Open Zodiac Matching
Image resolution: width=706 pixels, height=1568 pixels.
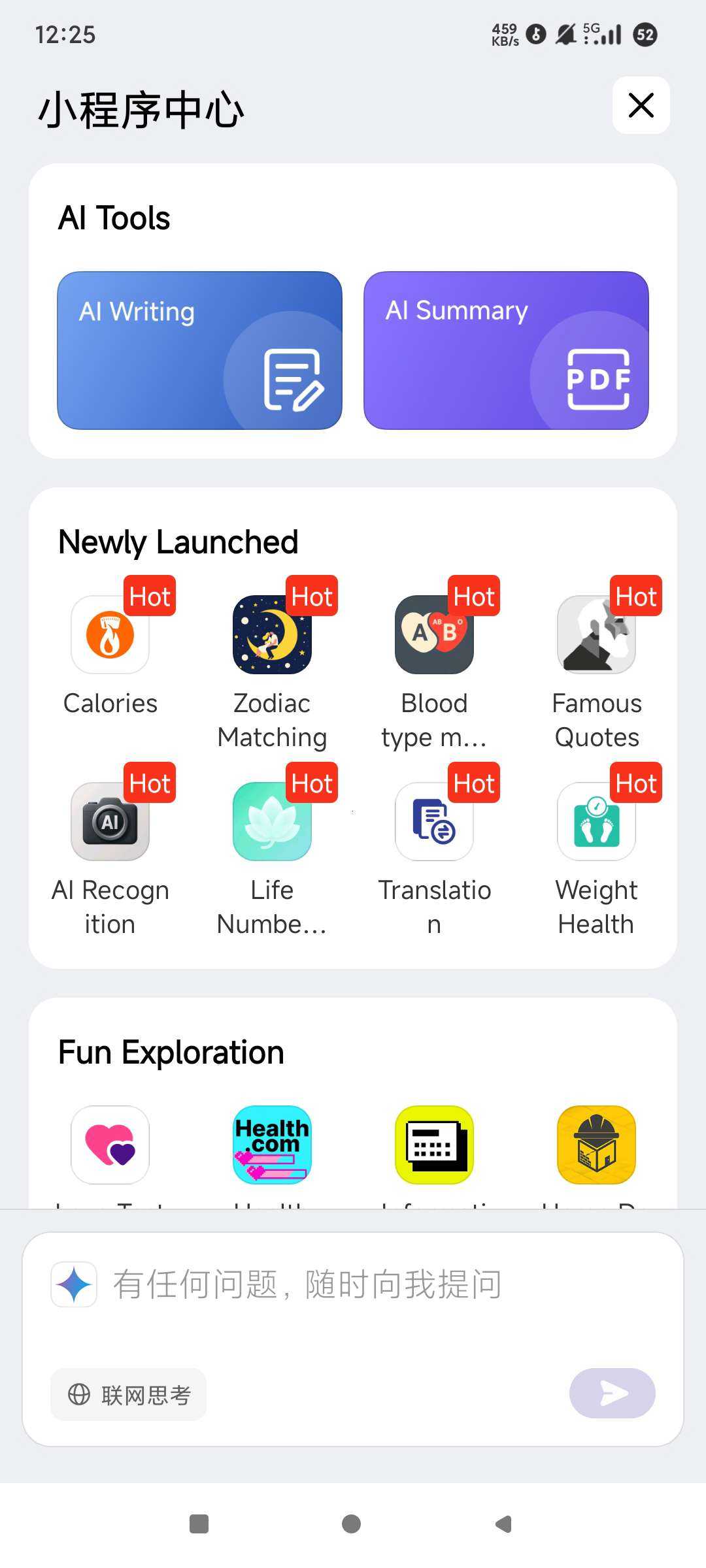tap(272, 635)
